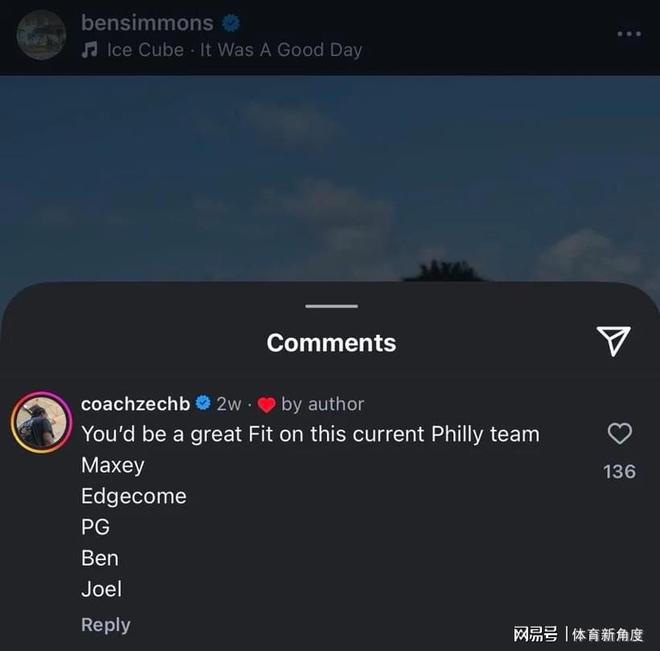Open the three-dot overflow menu

628,34
